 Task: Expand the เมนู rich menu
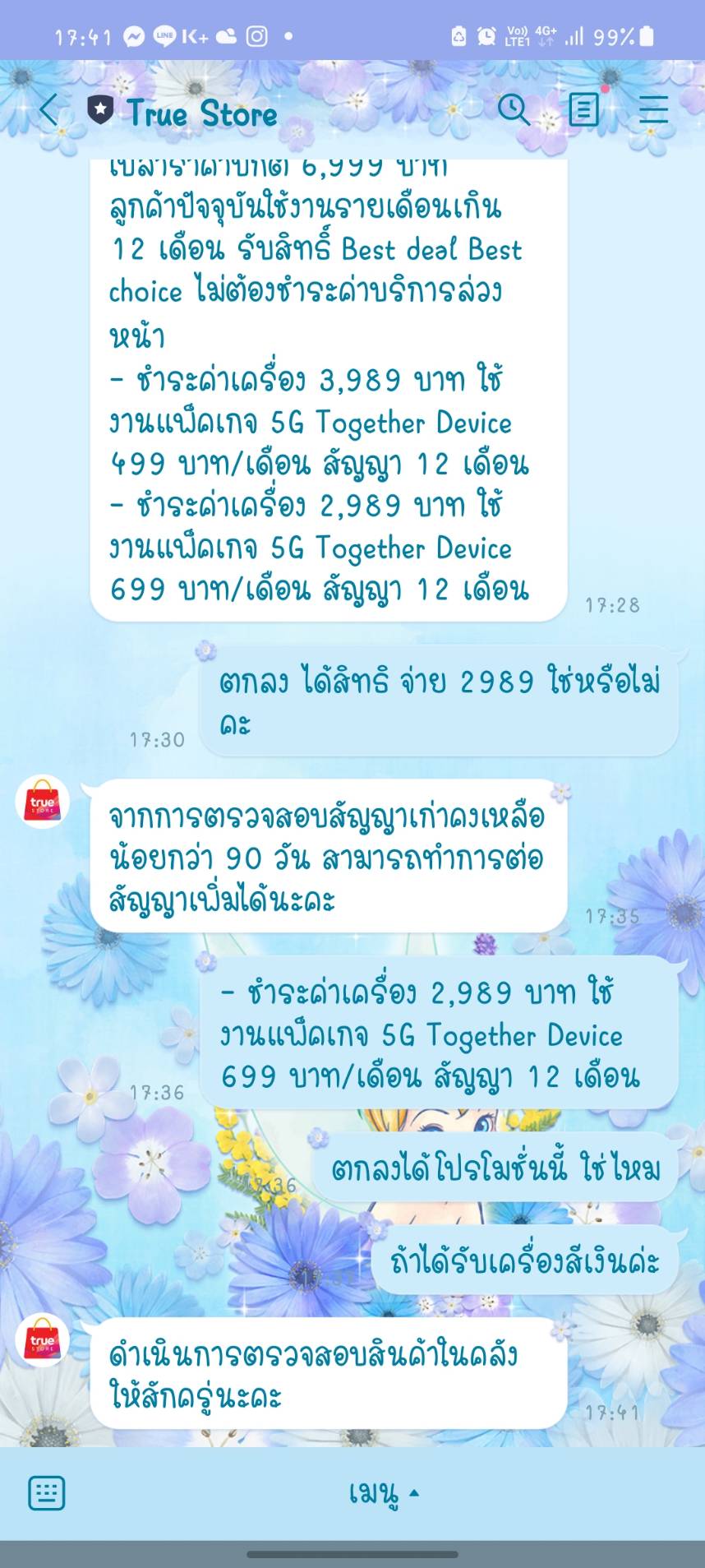(385, 1492)
